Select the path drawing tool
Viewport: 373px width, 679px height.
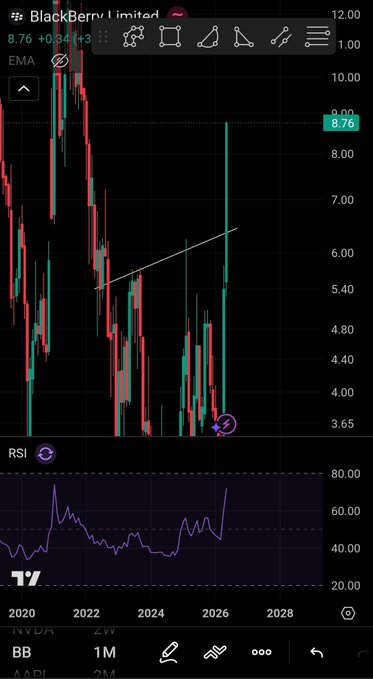133,36
